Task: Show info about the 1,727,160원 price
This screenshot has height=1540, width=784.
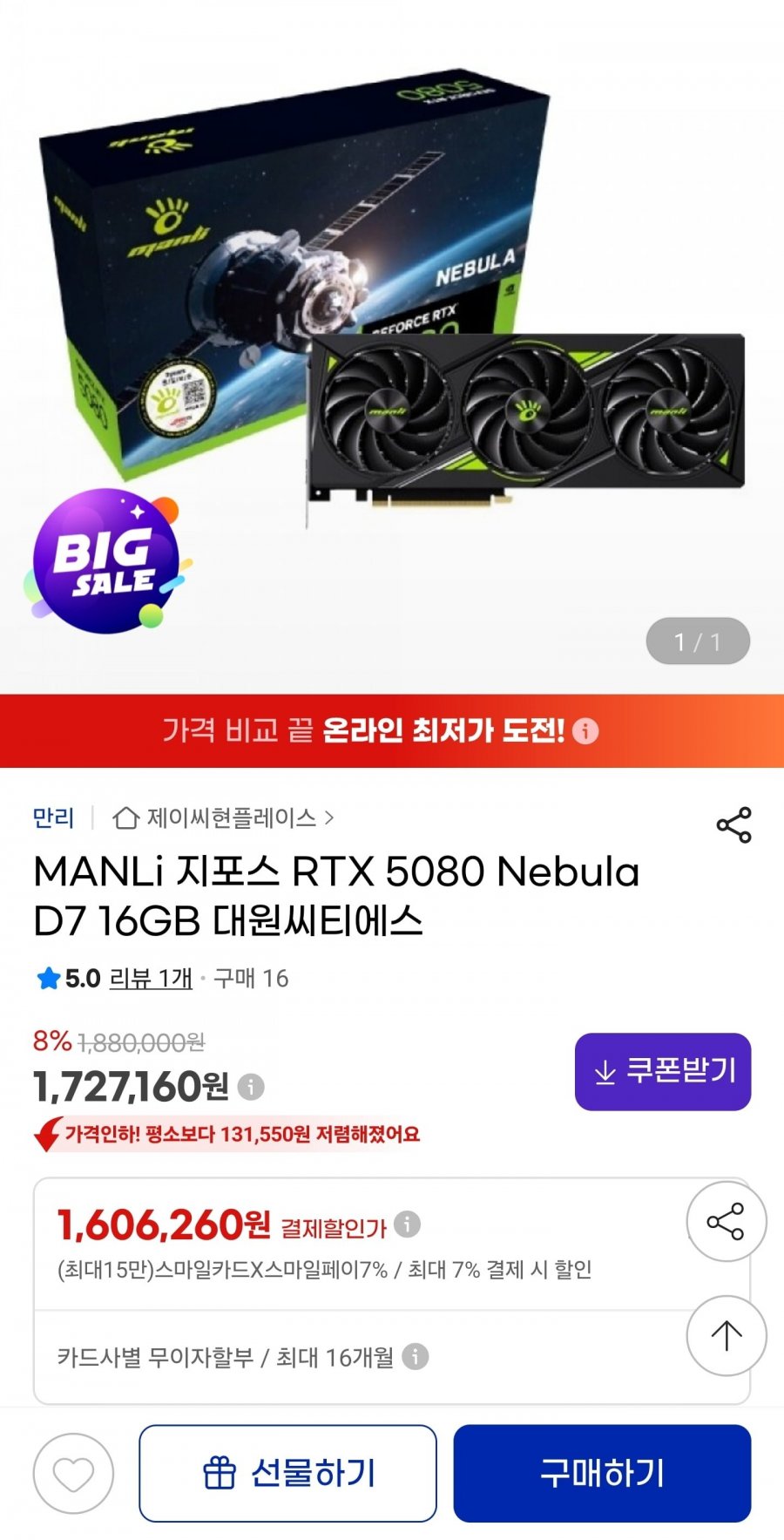Action: point(251,1086)
